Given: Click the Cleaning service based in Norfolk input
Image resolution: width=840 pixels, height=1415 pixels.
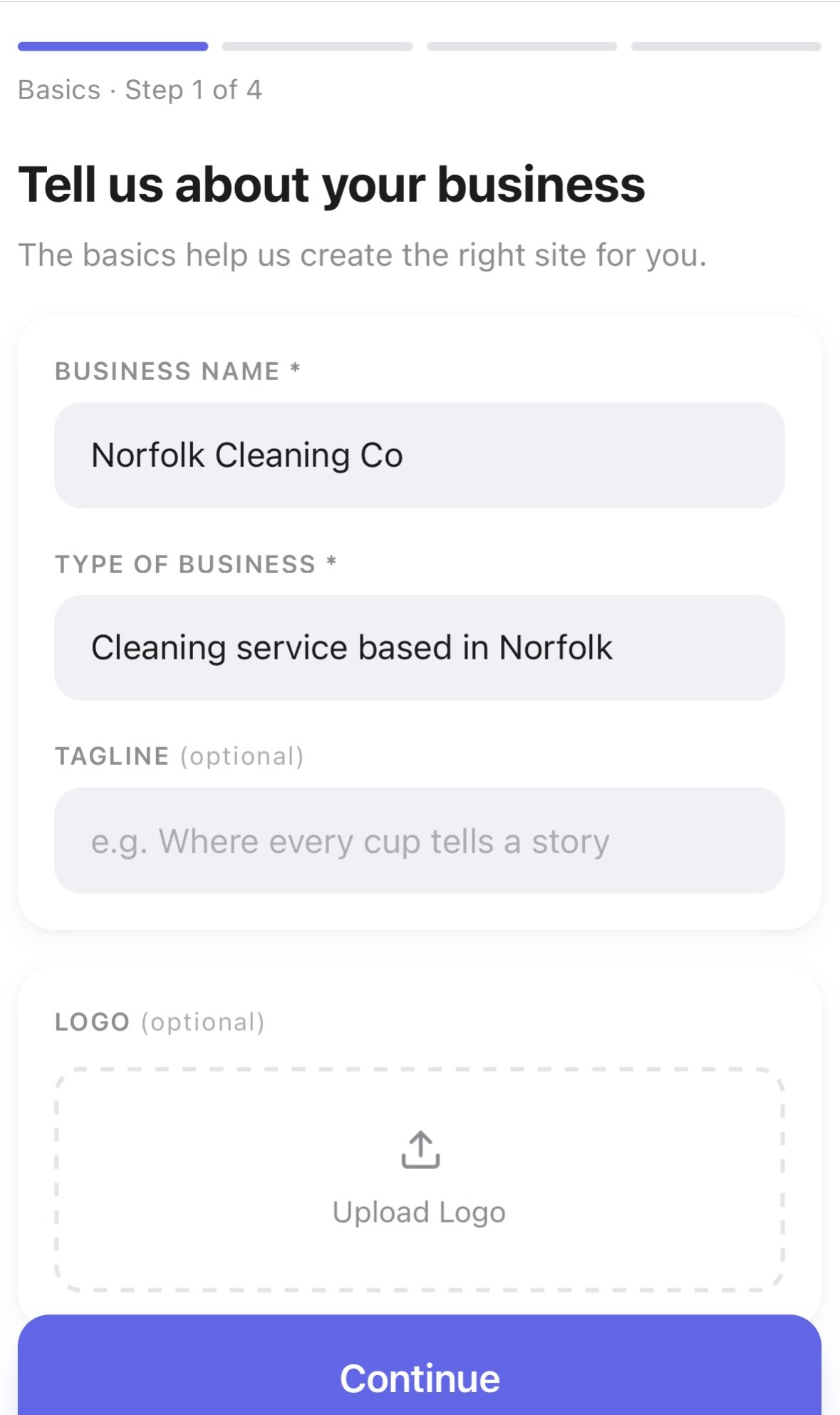Looking at the screenshot, I should point(420,647).
